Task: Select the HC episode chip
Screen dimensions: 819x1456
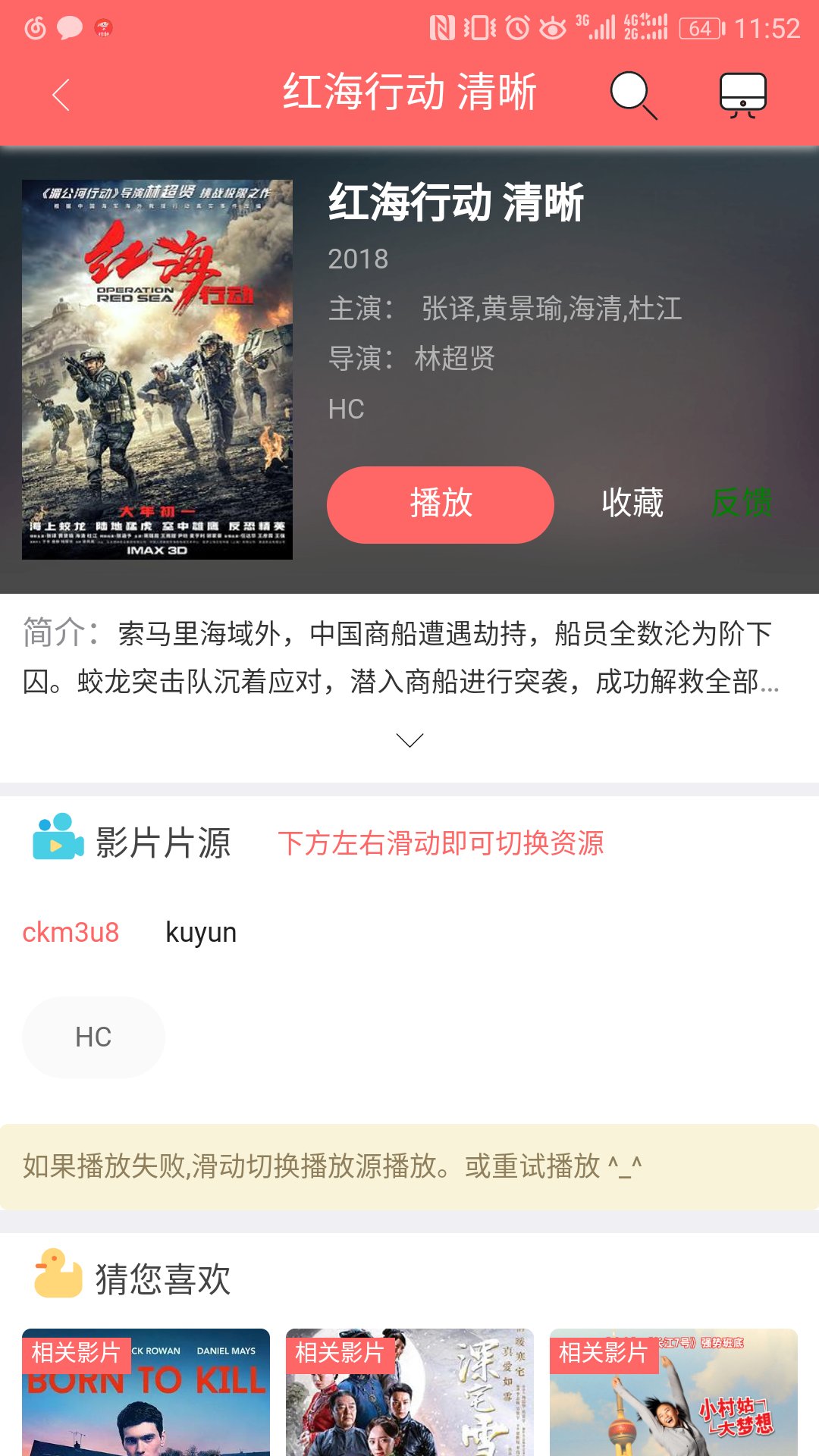Action: click(93, 1037)
